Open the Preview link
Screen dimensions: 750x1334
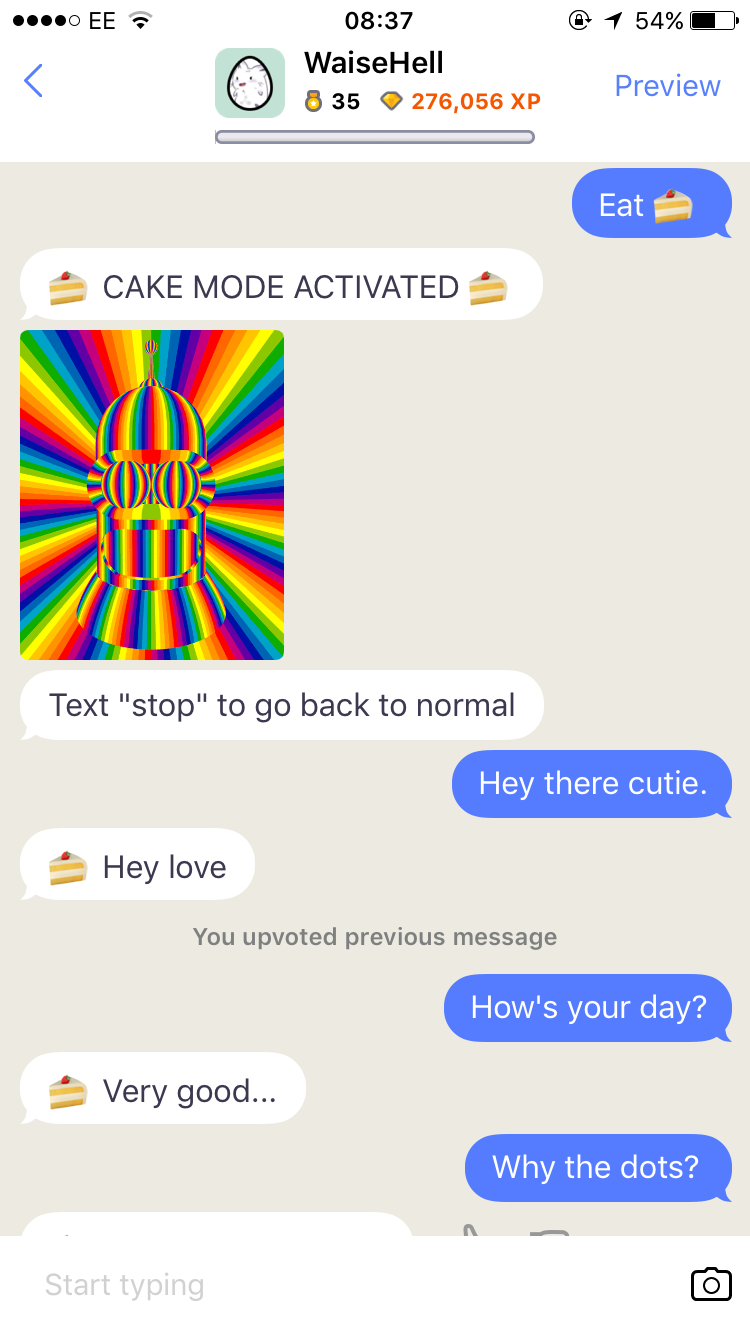click(667, 86)
